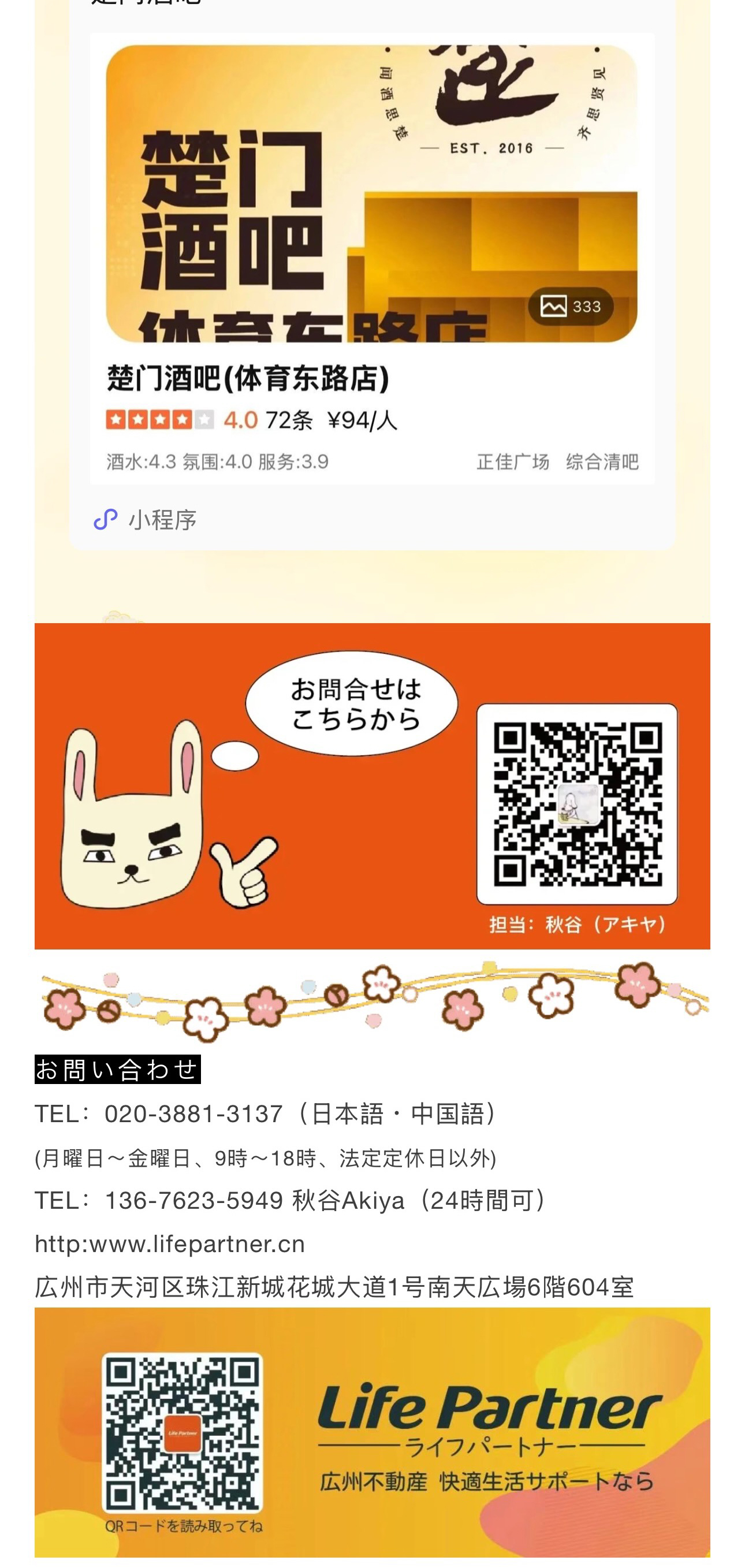Open the orange rabbit inquiry banner image
This screenshot has height=1568, width=745.
[372, 786]
